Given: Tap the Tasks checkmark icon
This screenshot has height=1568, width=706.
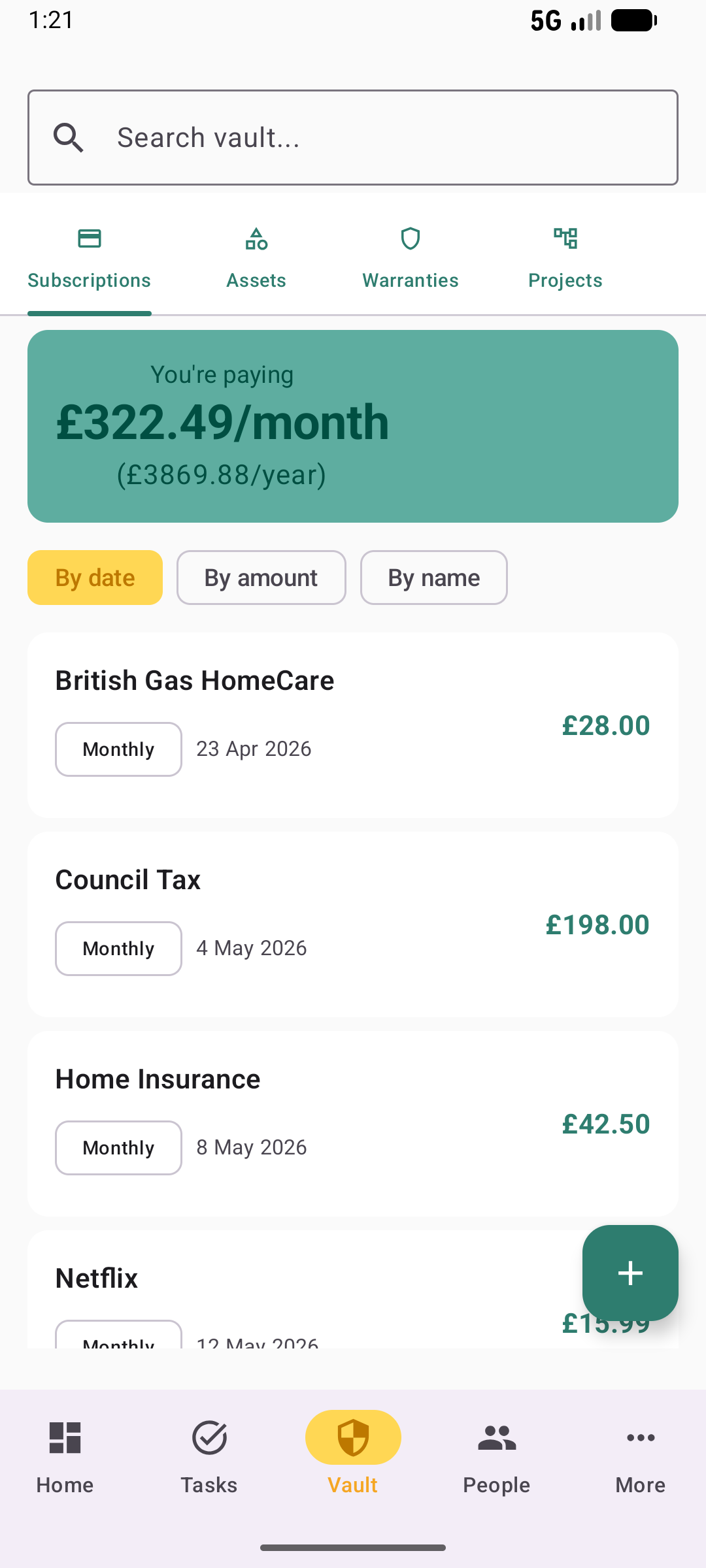Looking at the screenshot, I should point(209,1437).
